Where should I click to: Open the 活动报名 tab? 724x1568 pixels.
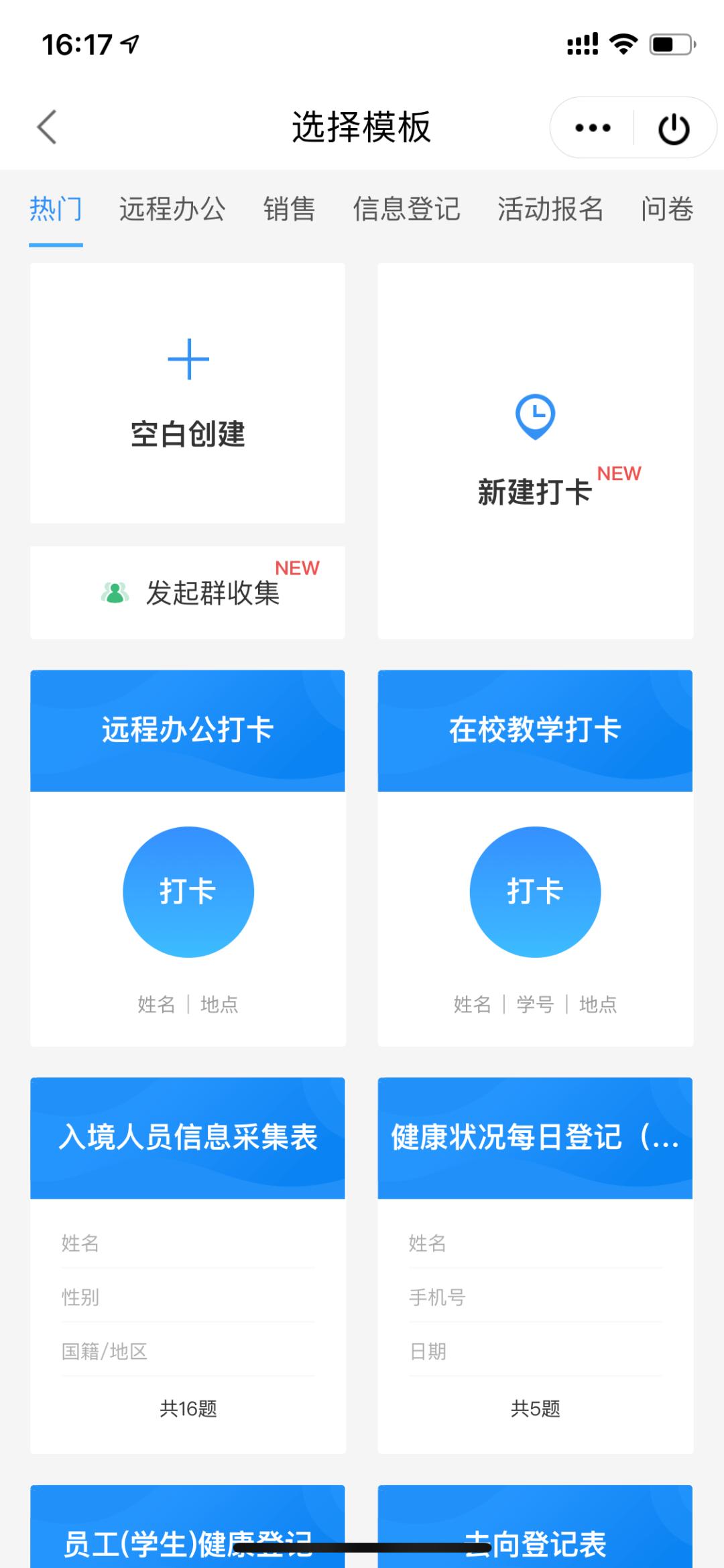pyautogui.click(x=550, y=210)
